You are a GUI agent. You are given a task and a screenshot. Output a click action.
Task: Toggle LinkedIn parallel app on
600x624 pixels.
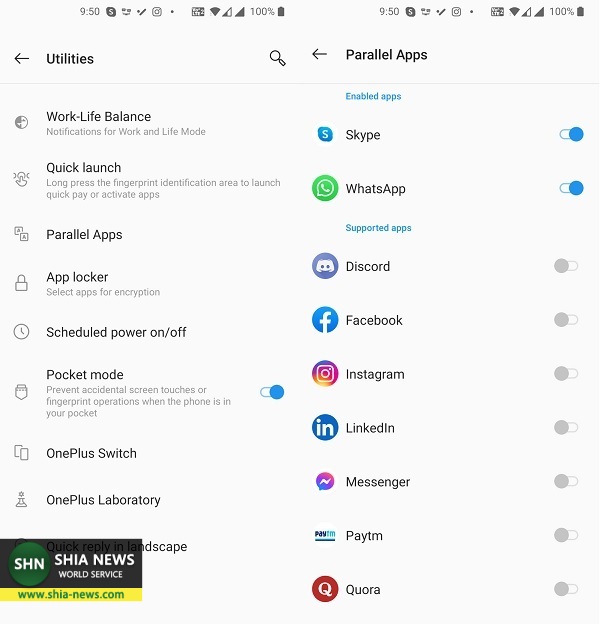[x=566, y=428]
